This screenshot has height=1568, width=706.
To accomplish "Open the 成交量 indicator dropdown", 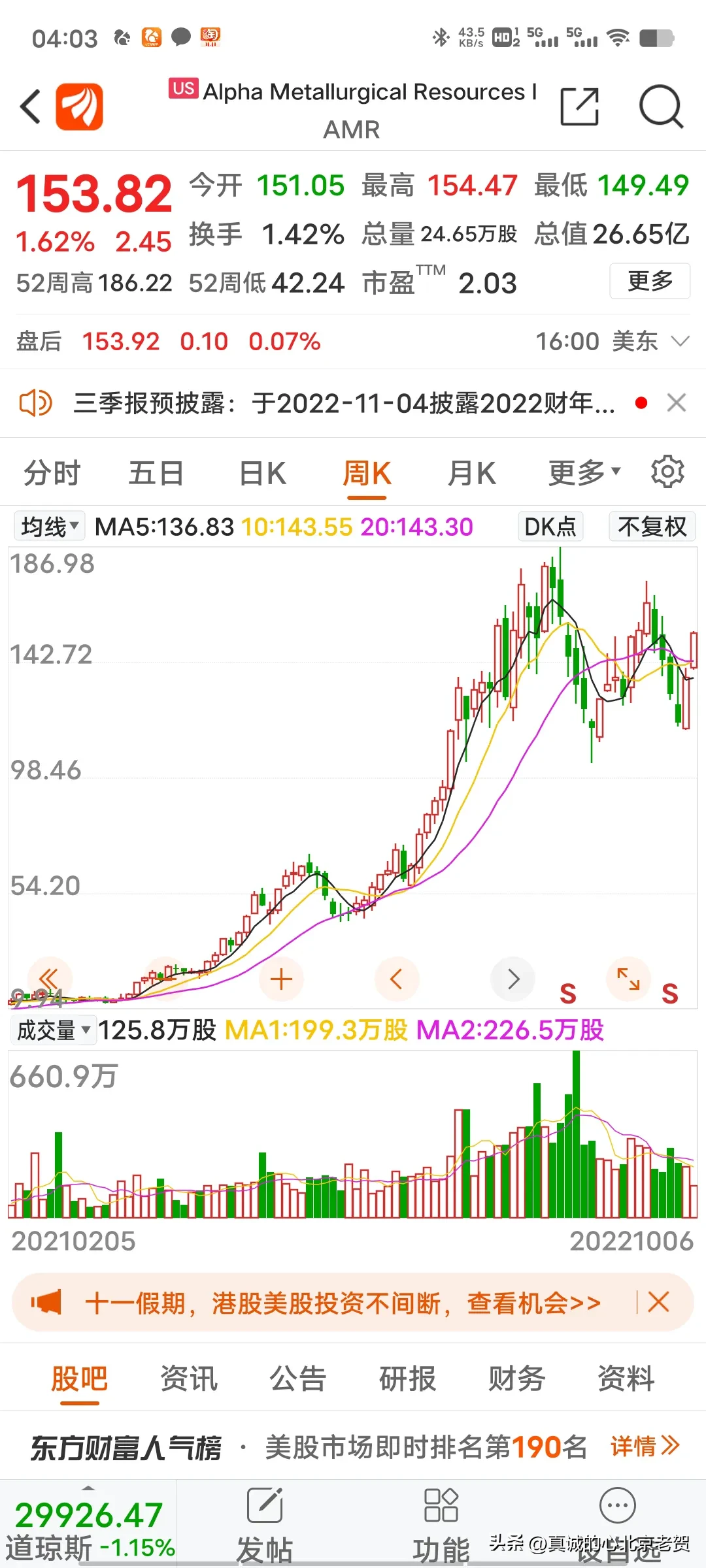I will coord(54,1030).
